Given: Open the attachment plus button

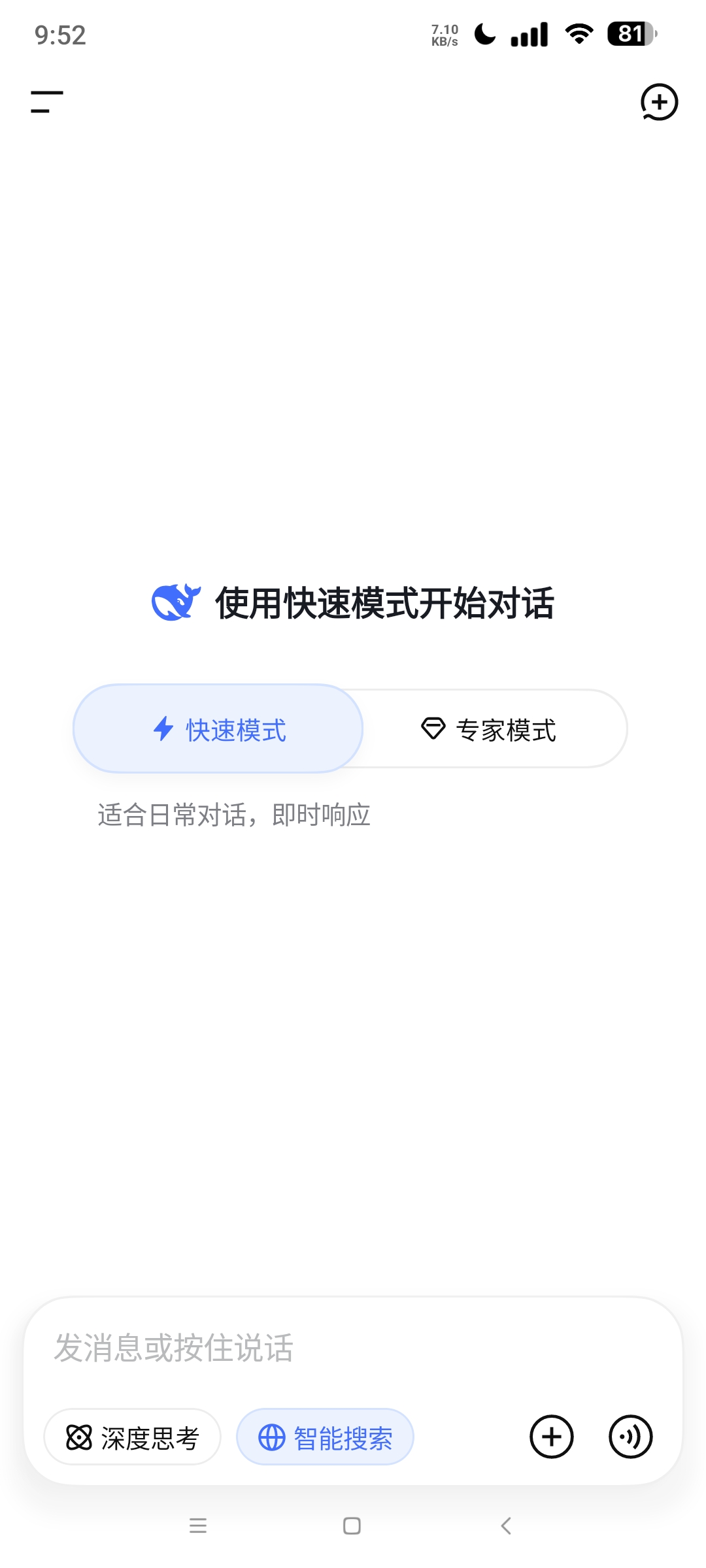Looking at the screenshot, I should point(551,1437).
